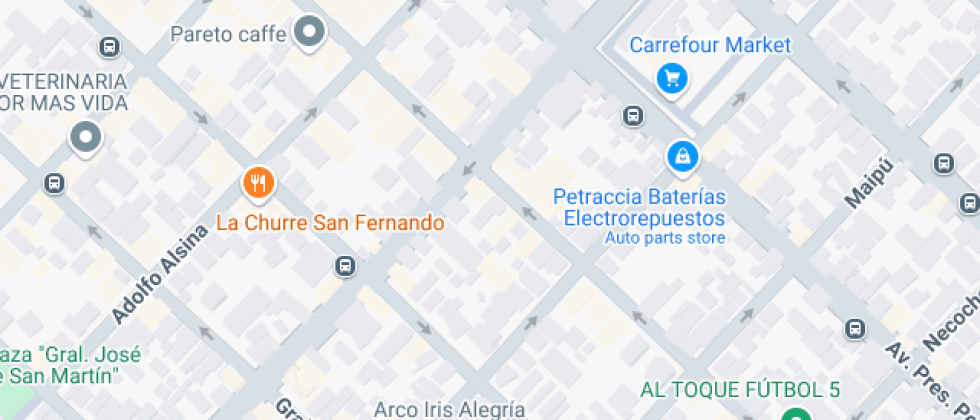Select the Carrefour Market shopping pin
The image size is (980, 420).
672,79
